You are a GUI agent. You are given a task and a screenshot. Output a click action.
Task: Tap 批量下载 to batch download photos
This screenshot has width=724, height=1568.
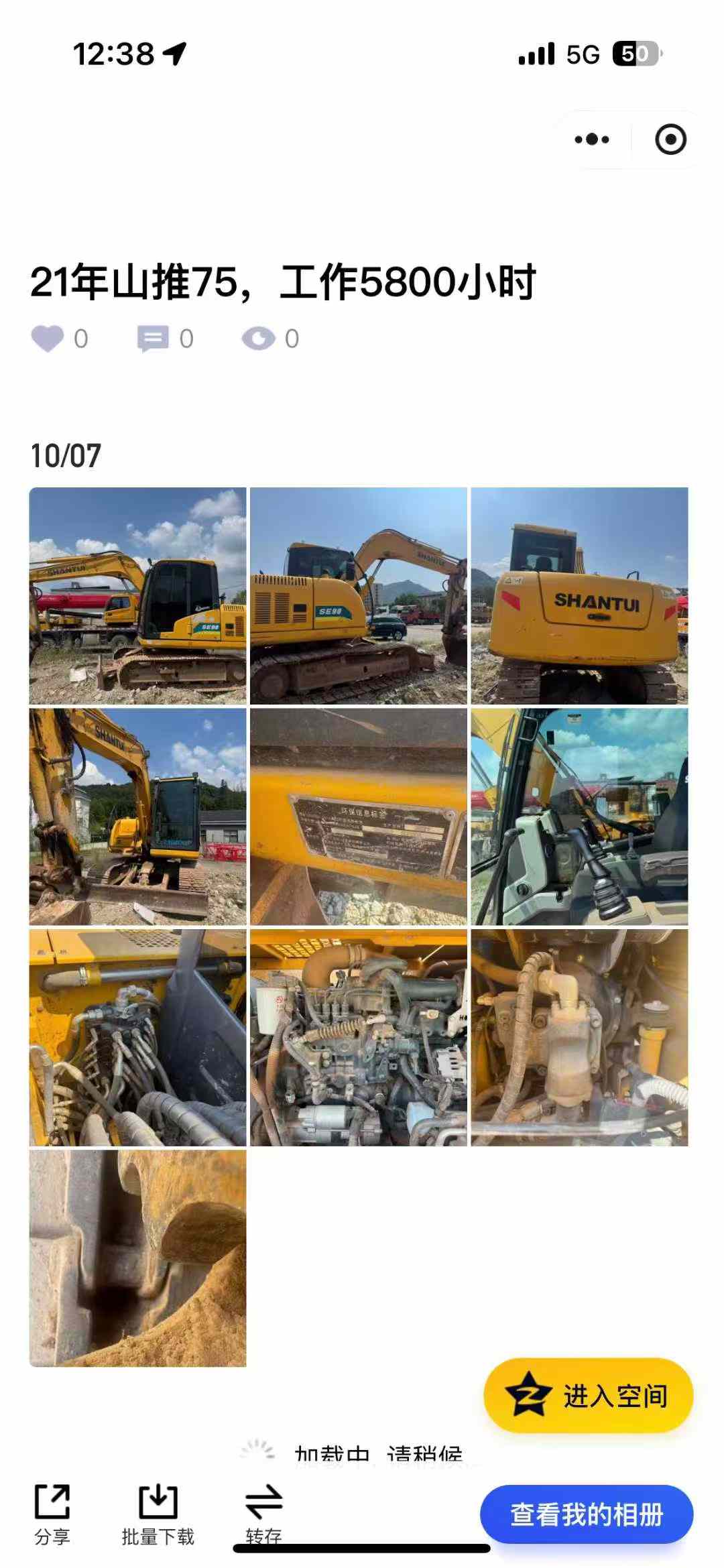point(158,1514)
